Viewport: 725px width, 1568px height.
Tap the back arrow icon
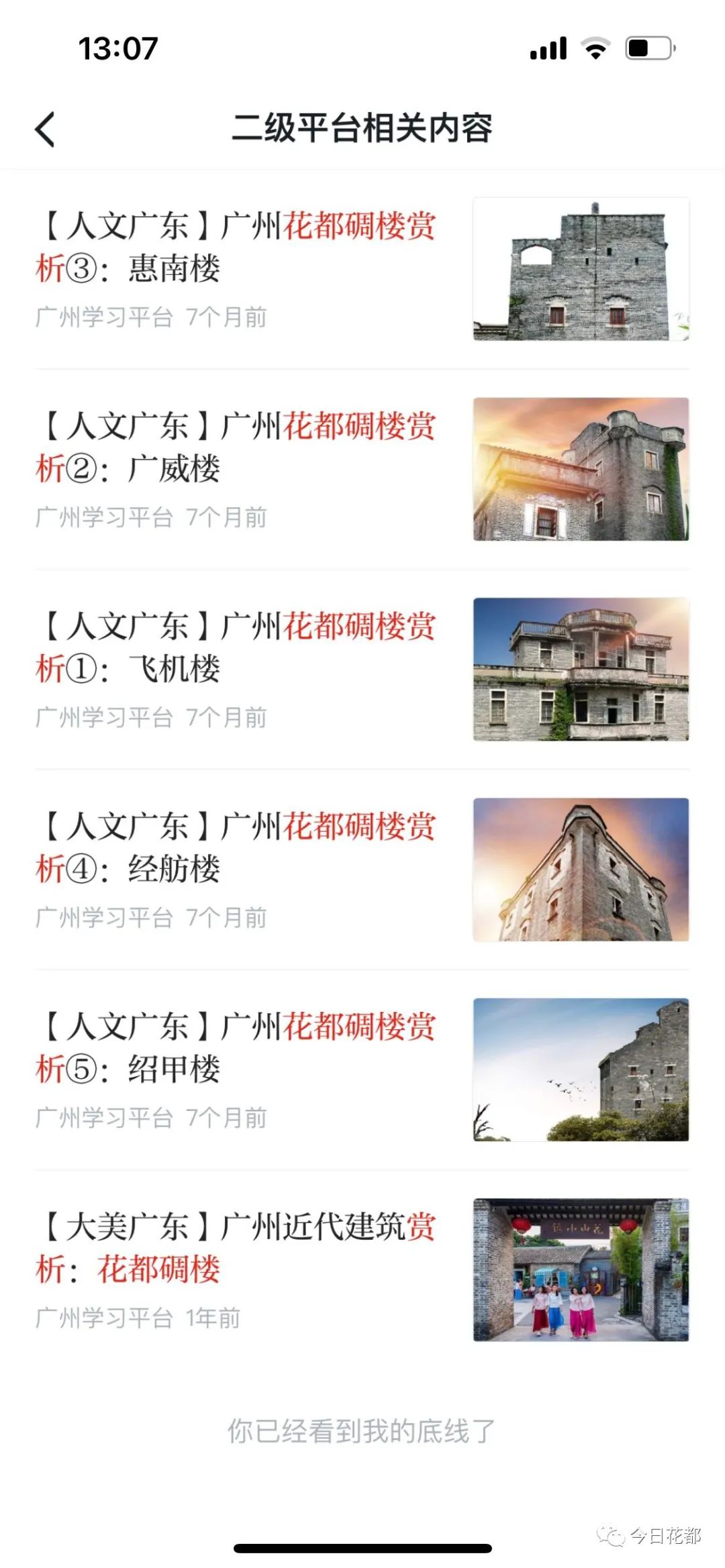click(44, 127)
